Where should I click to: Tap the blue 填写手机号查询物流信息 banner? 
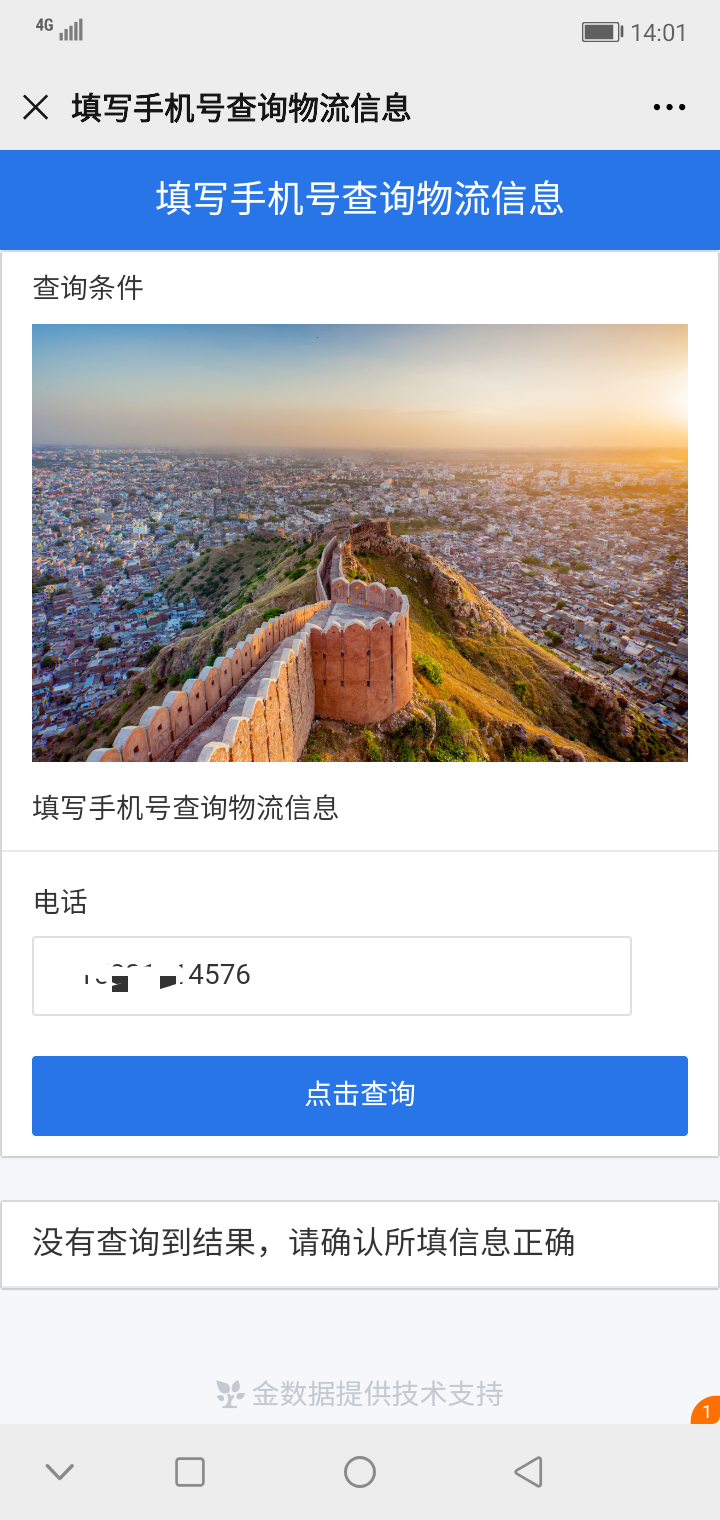pos(360,200)
